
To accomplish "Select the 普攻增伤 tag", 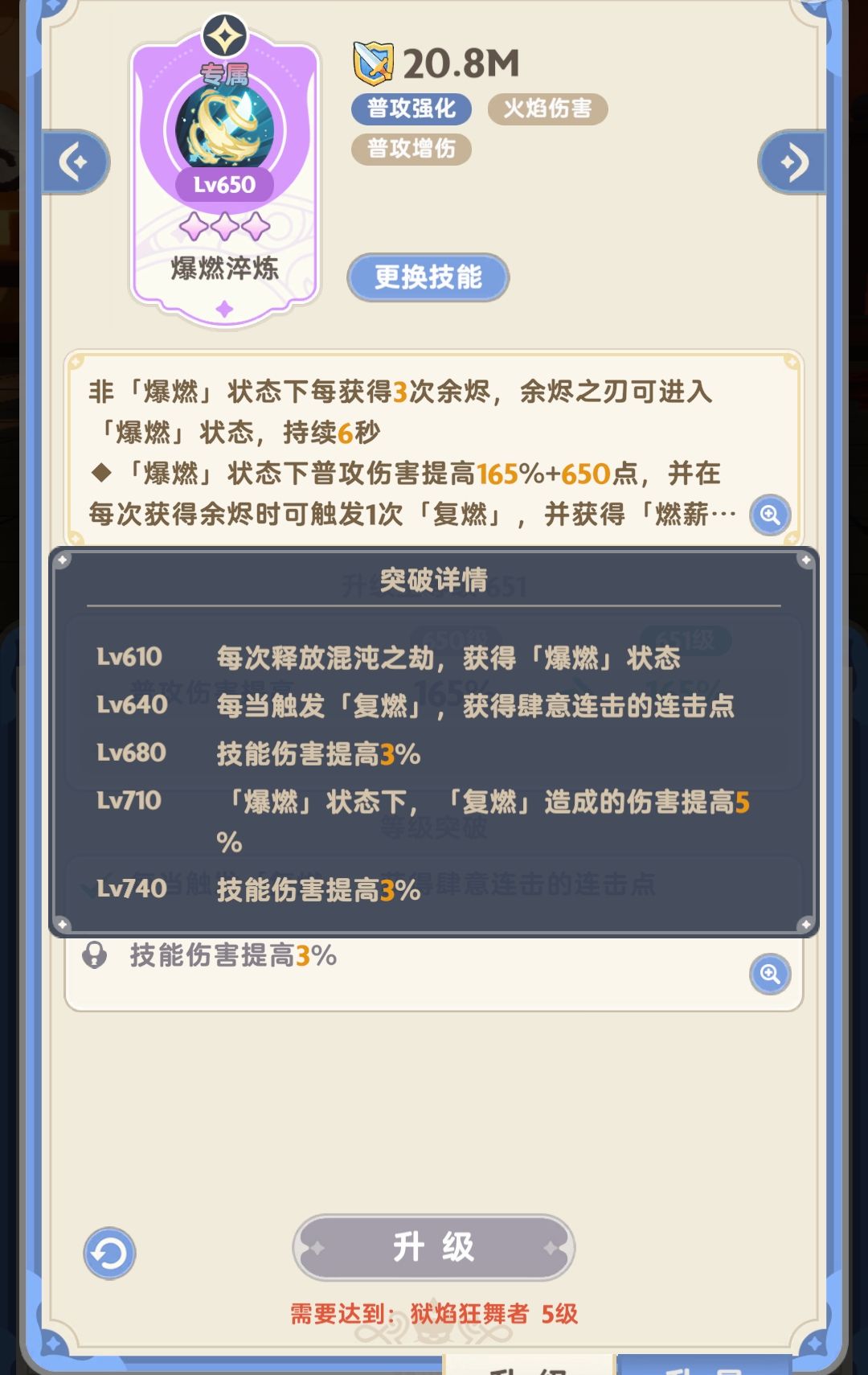I will 411,150.
